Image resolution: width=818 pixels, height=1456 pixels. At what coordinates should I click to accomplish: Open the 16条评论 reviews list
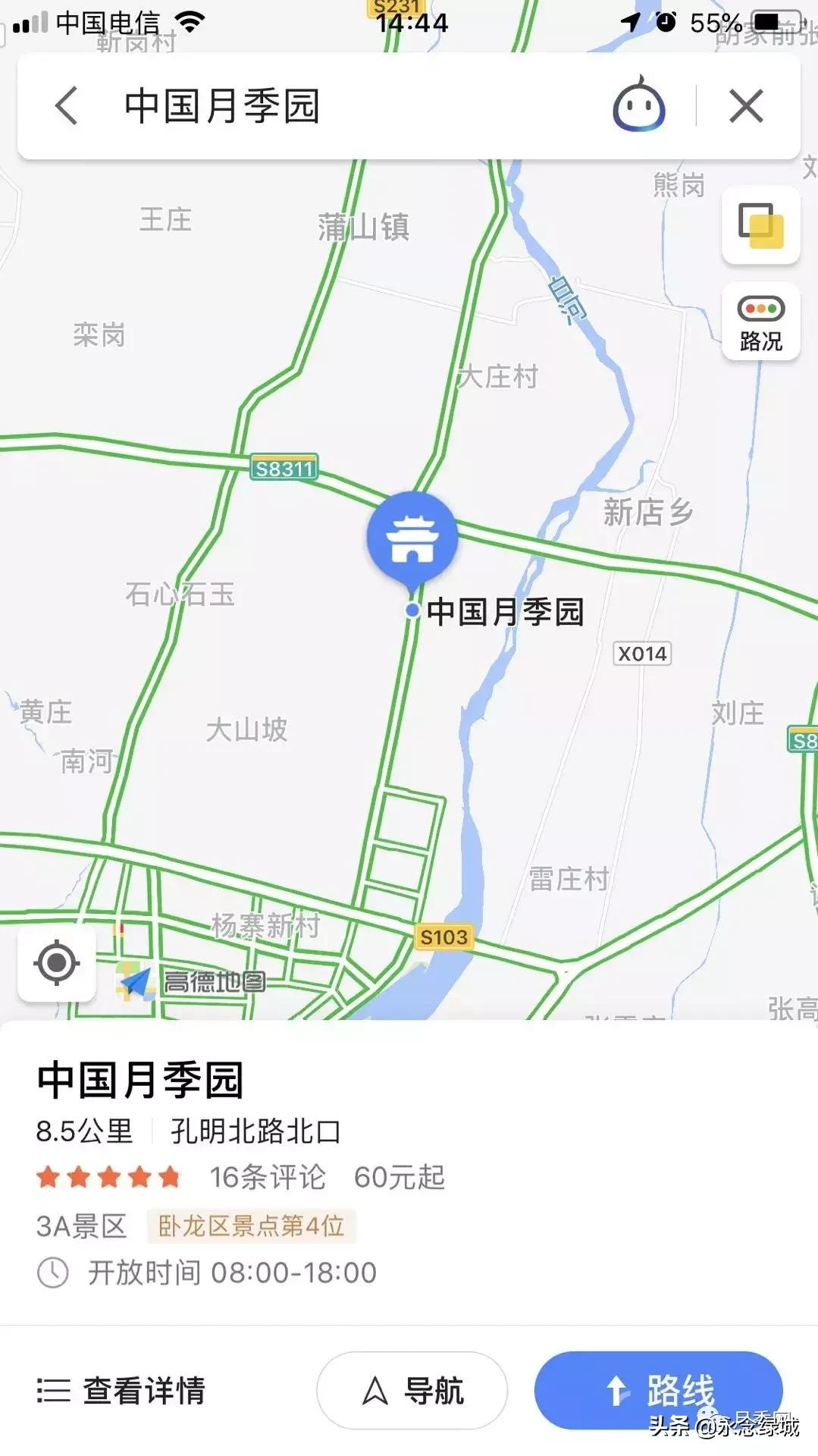pyautogui.click(x=267, y=1178)
